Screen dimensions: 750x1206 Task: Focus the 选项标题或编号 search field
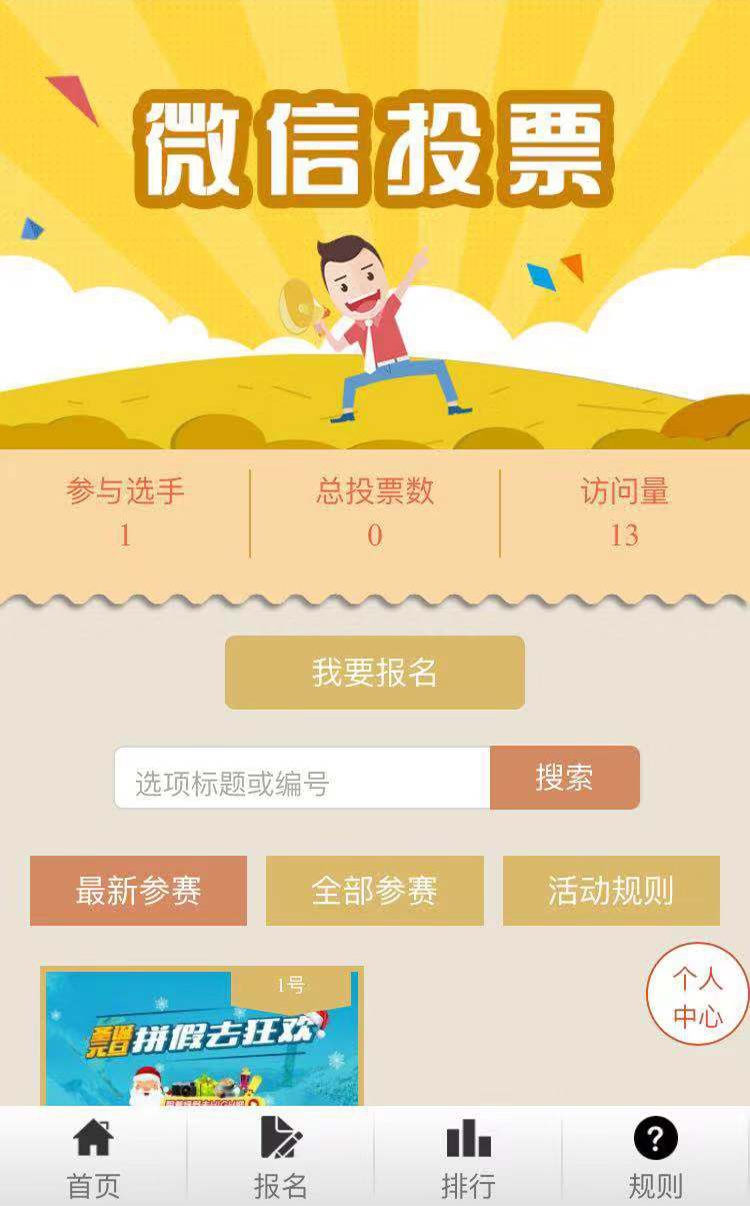[x=302, y=778]
